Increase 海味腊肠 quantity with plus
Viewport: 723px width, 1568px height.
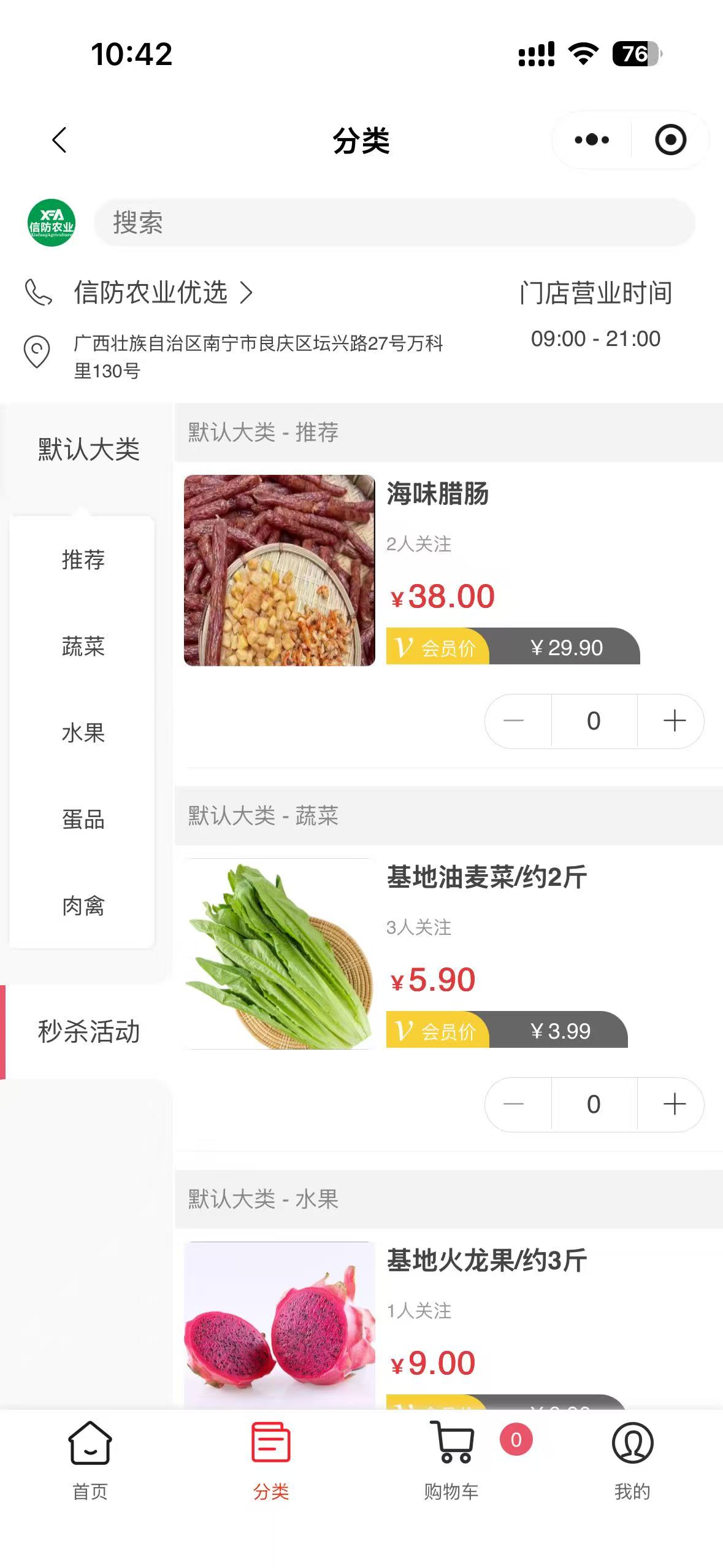pyautogui.click(x=674, y=721)
